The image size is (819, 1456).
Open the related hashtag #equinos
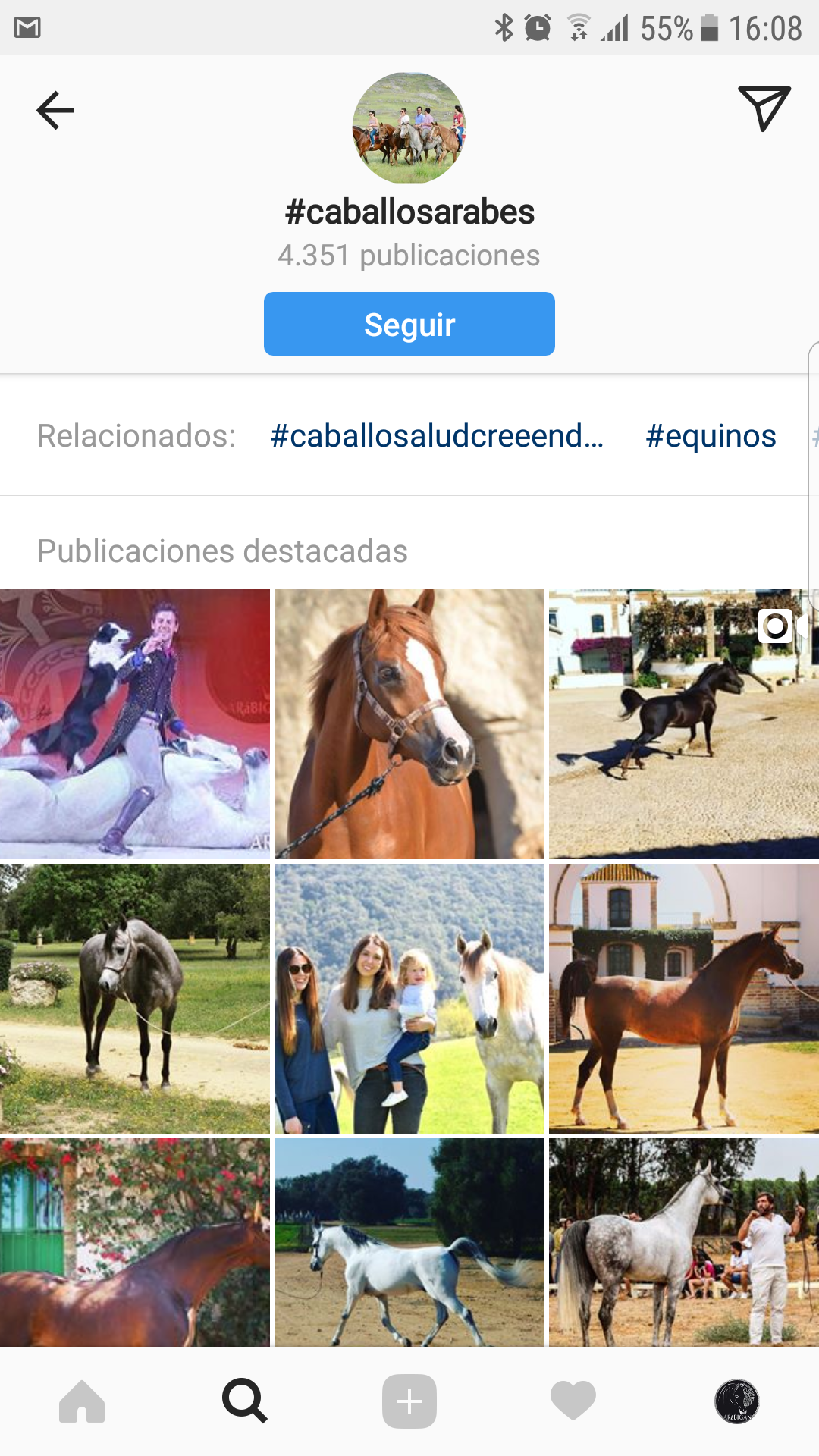711,436
